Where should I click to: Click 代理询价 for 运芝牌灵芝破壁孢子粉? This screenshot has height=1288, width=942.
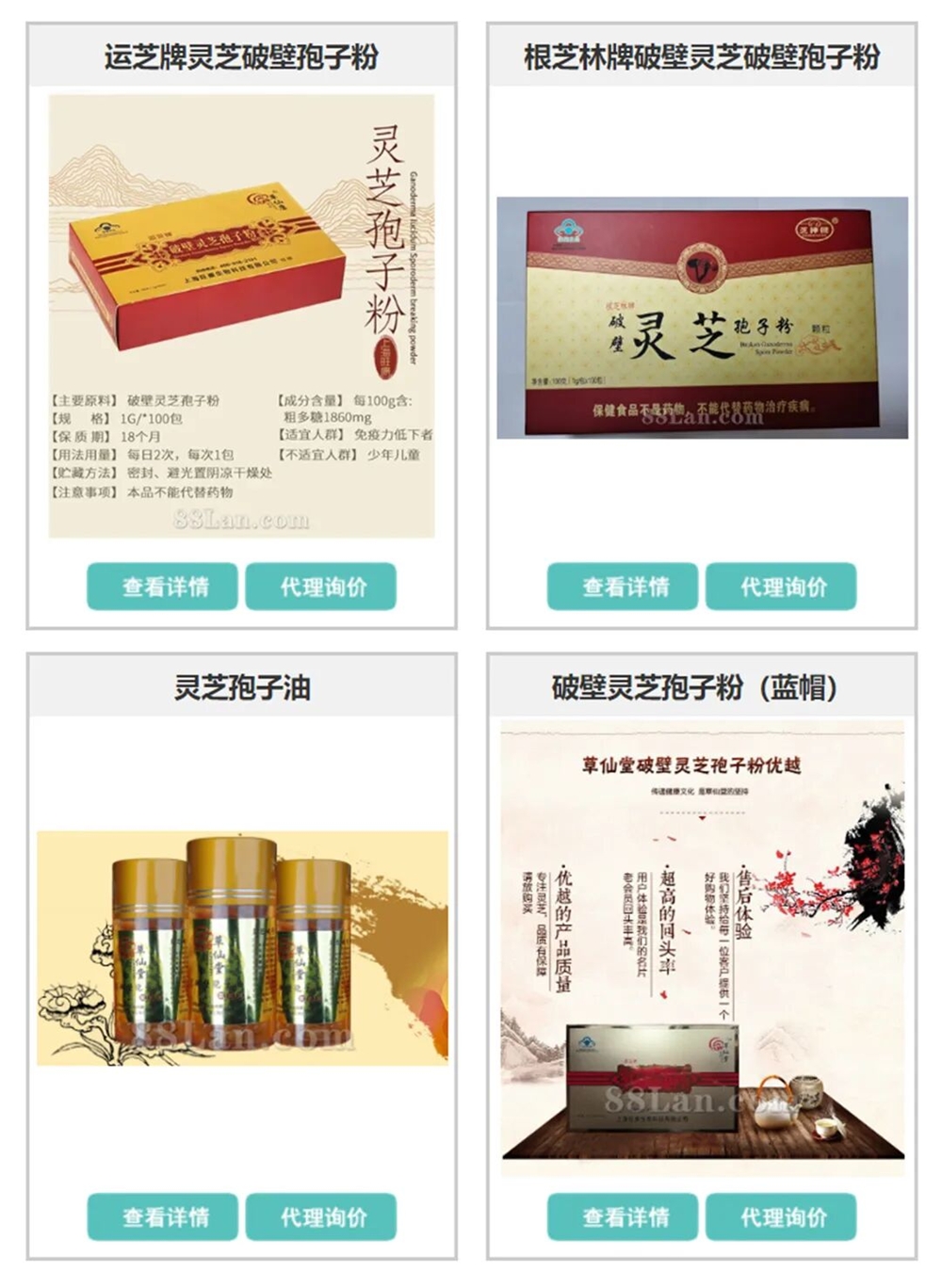click(320, 586)
